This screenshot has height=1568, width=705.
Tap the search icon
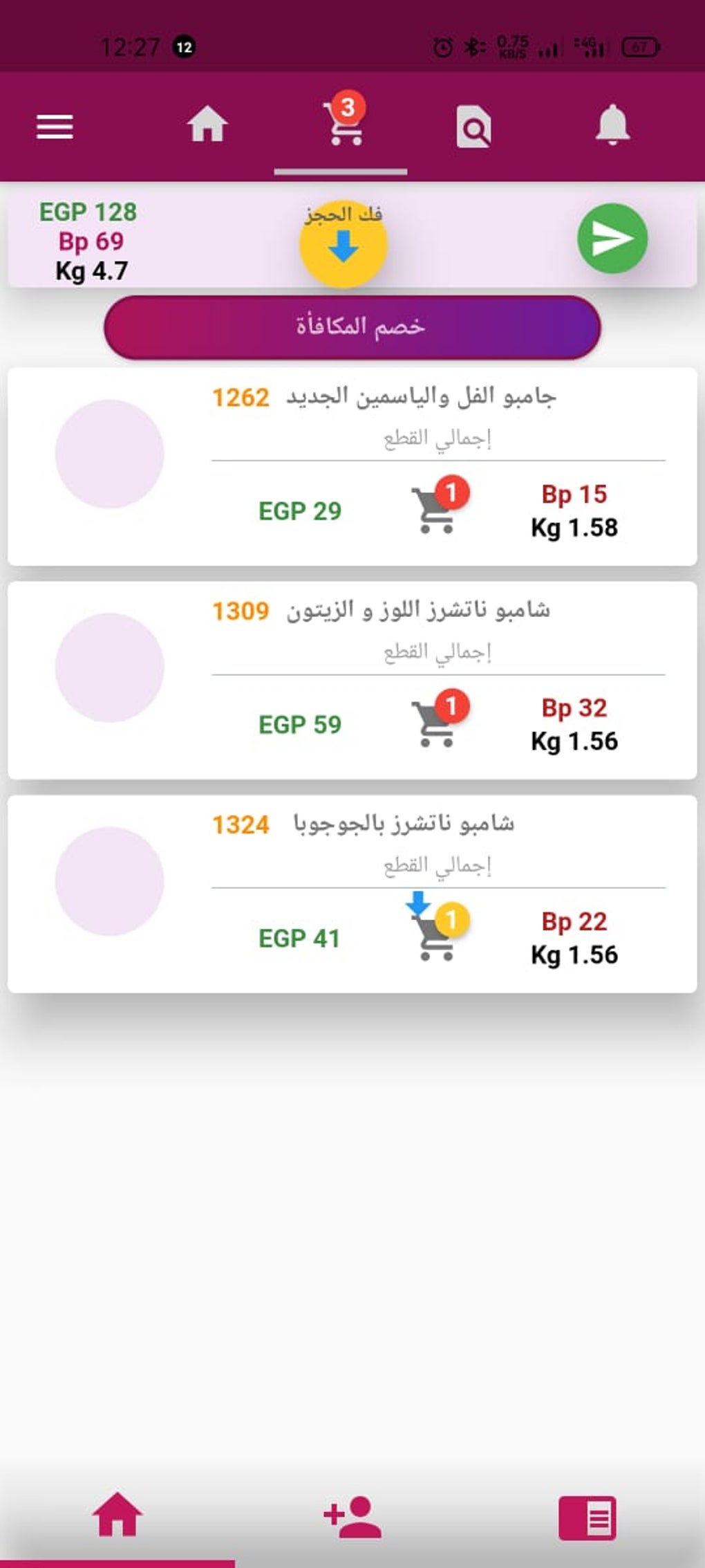click(475, 127)
